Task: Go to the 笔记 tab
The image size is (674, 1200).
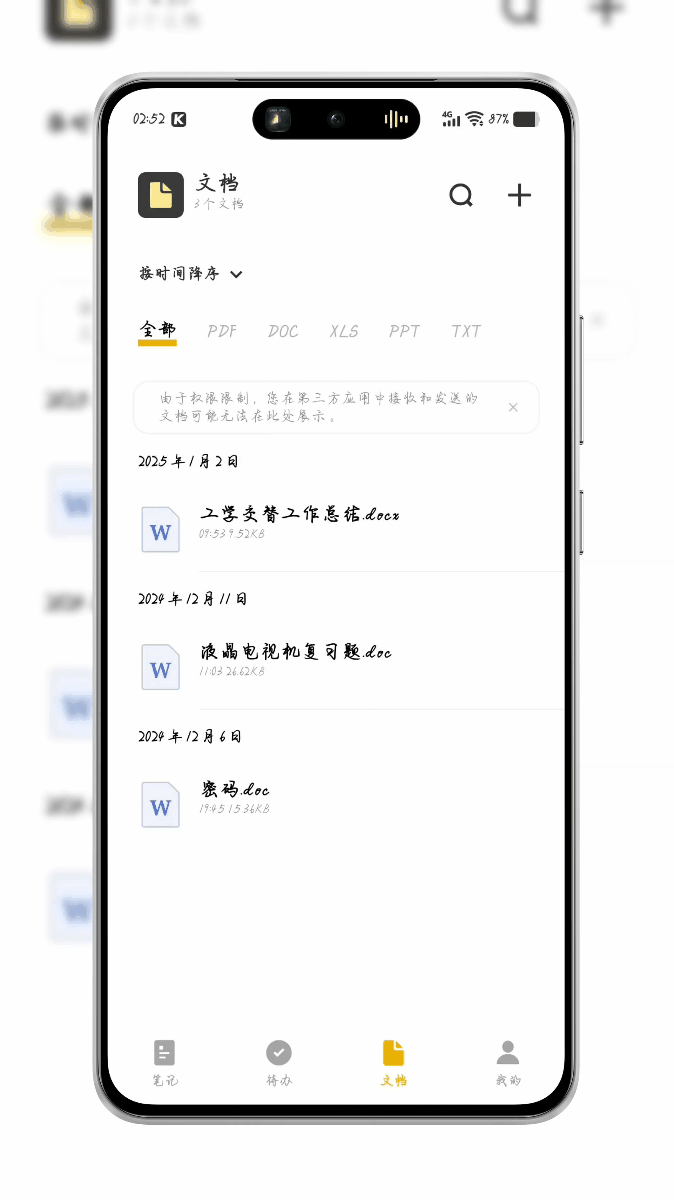Action: point(165,1063)
